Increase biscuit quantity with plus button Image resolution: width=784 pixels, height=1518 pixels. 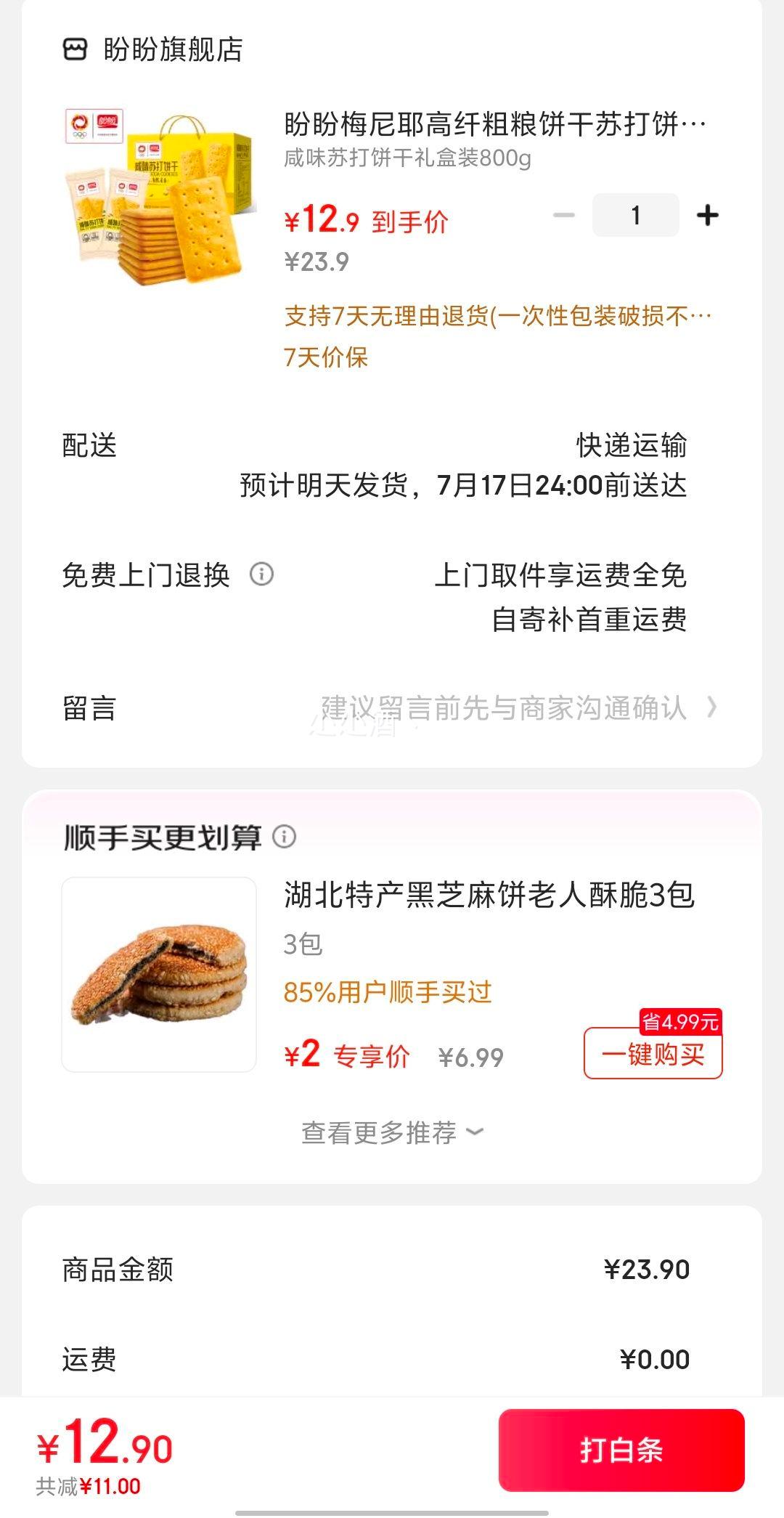707,215
